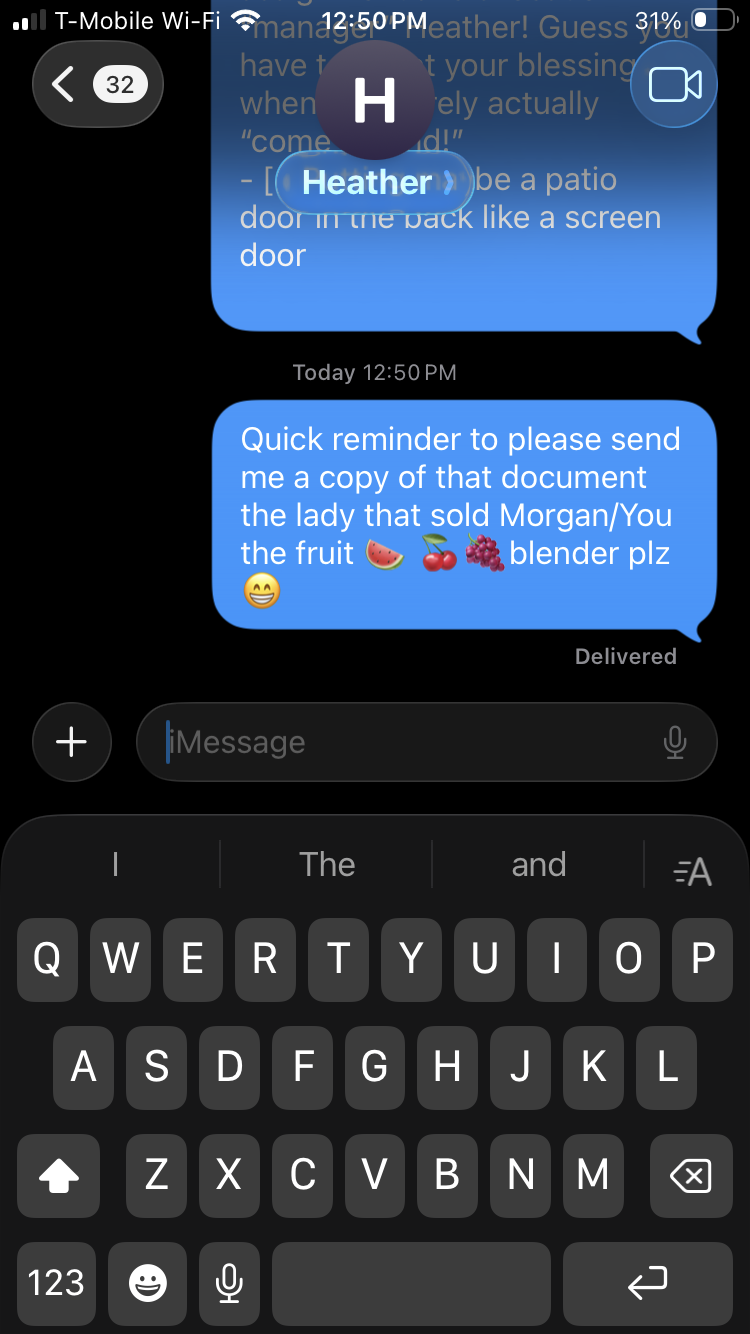Hit the return key
Viewport: 750px width, 1334px height.
[x=647, y=1283]
